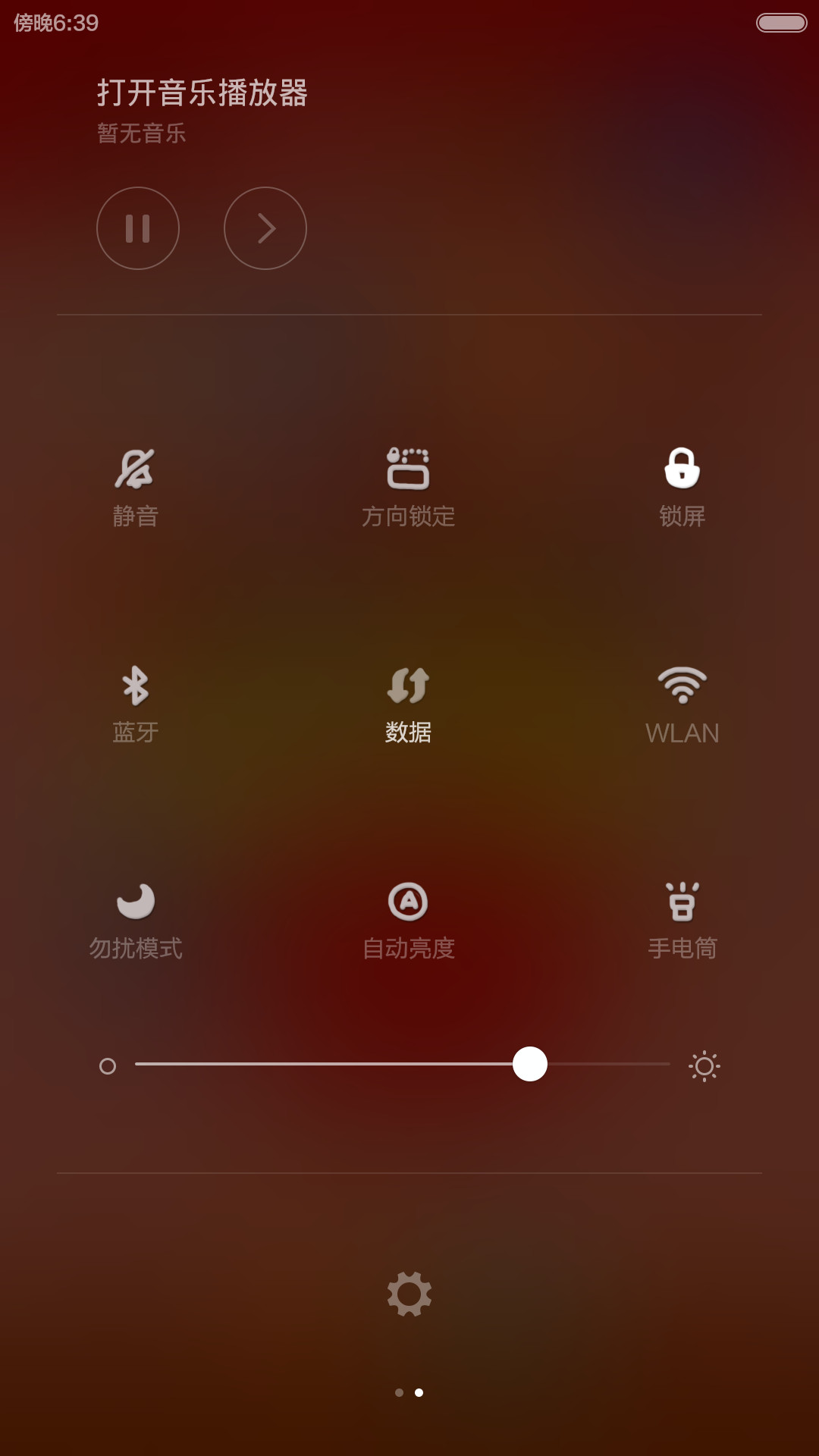
Task: Tap the pause button in music player
Action: (x=138, y=228)
